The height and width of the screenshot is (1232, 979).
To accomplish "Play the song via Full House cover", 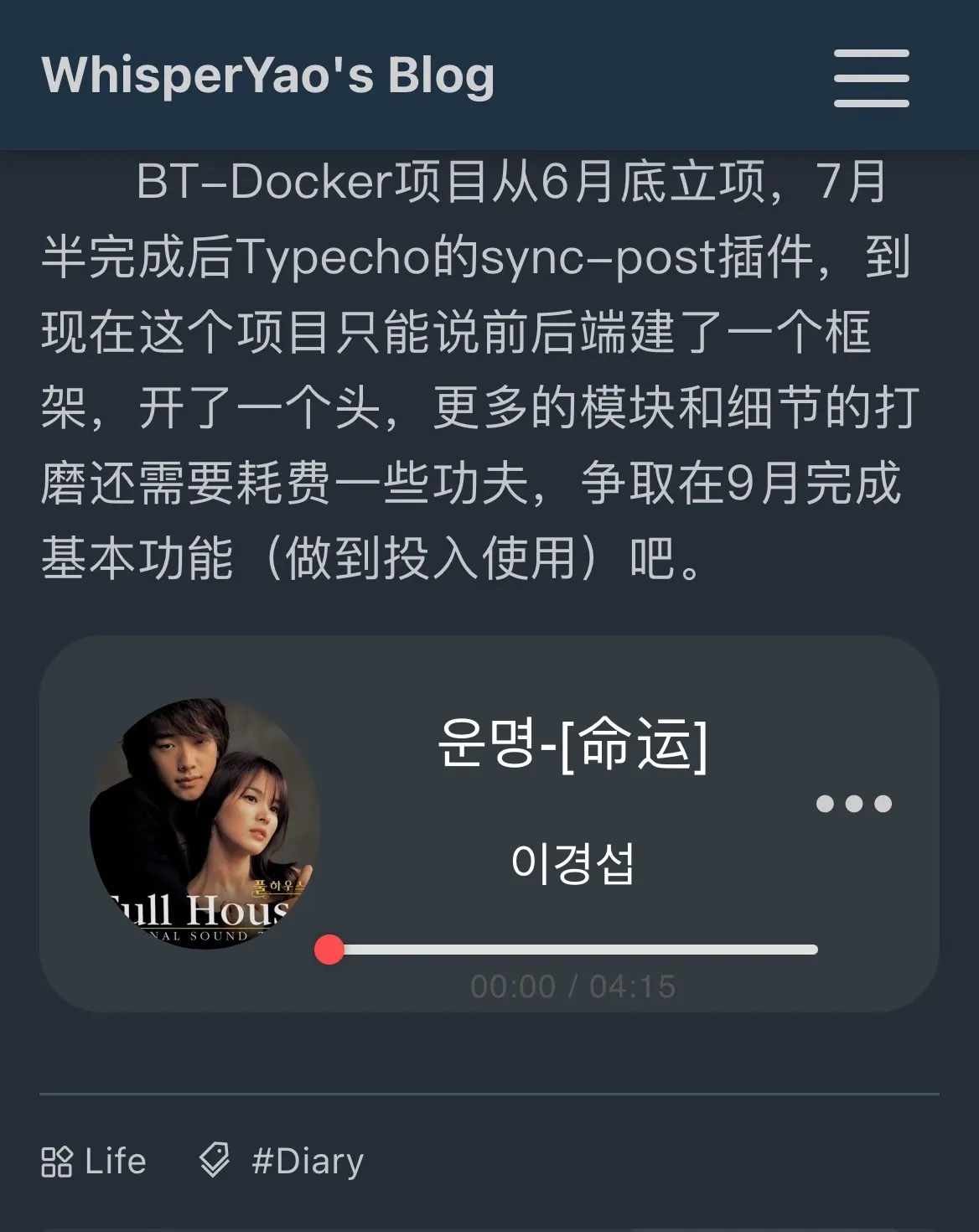I will coord(205,823).
